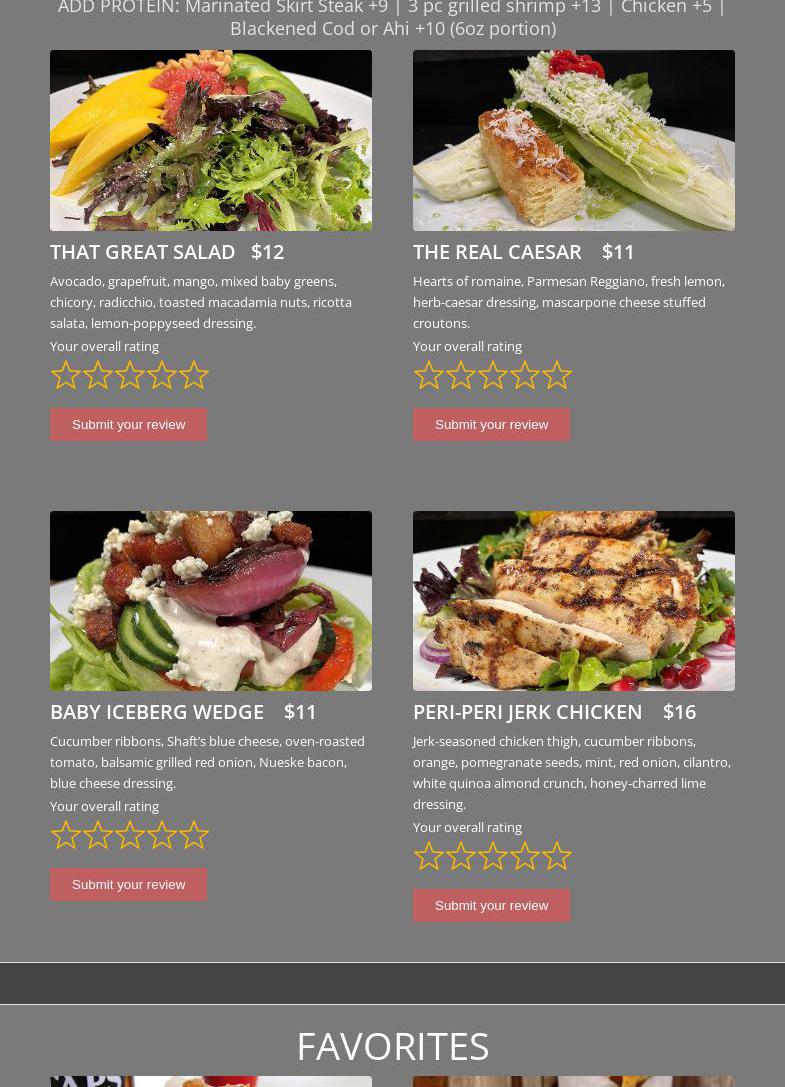Rate That Great Salad five stars

194,375
